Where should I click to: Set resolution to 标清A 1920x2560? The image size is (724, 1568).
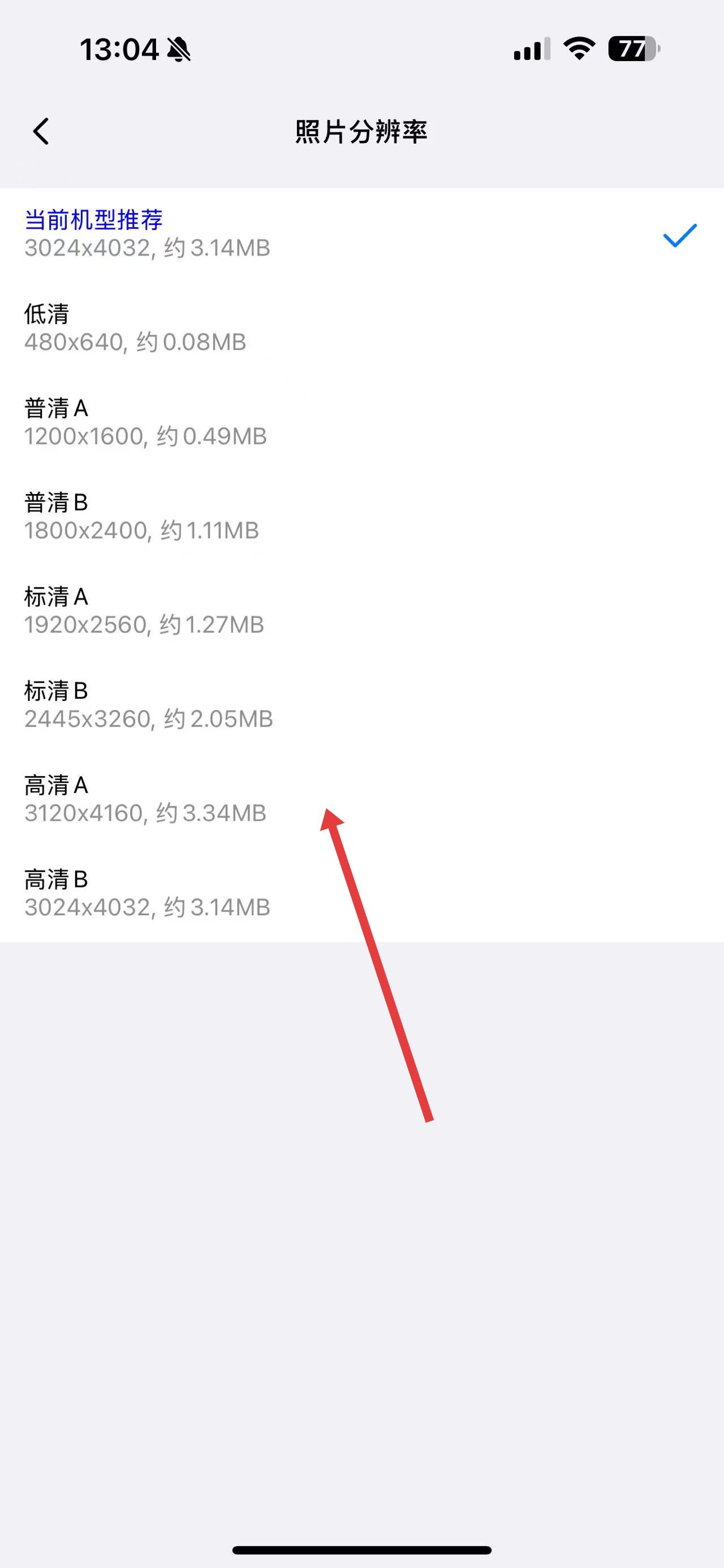[144, 611]
